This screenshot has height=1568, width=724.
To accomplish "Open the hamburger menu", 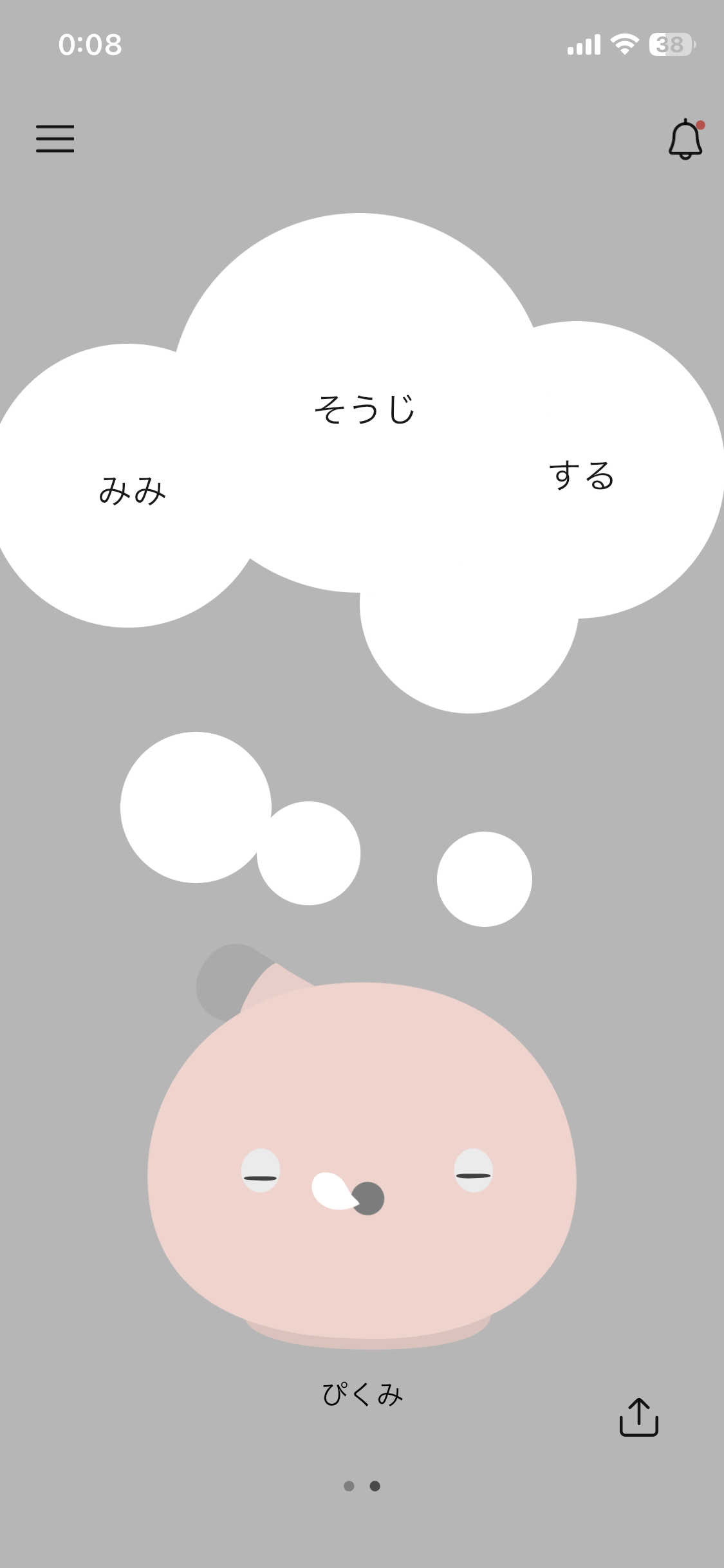I will click(55, 138).
